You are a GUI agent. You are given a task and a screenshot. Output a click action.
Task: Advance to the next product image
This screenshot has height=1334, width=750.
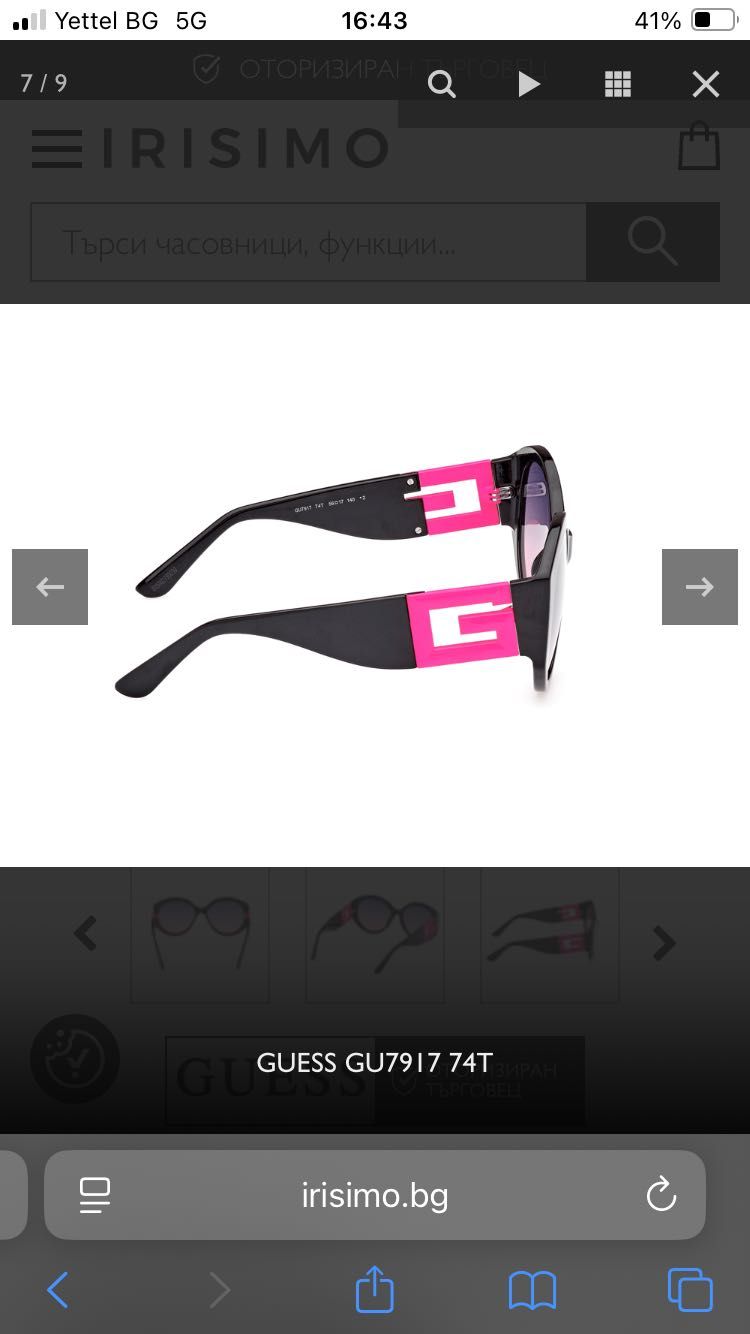tap(700, 587)
